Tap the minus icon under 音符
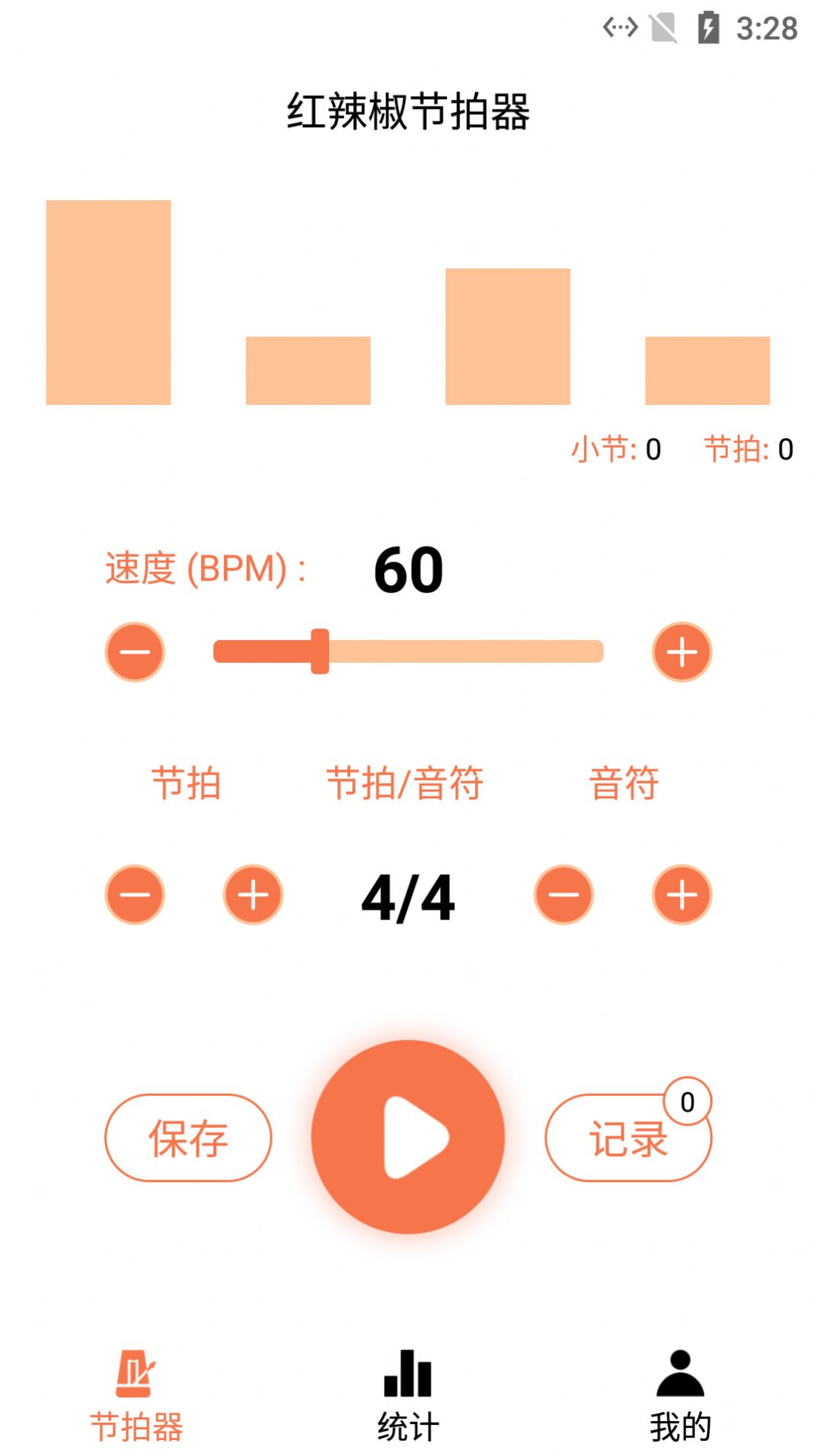 coord(562,895)
